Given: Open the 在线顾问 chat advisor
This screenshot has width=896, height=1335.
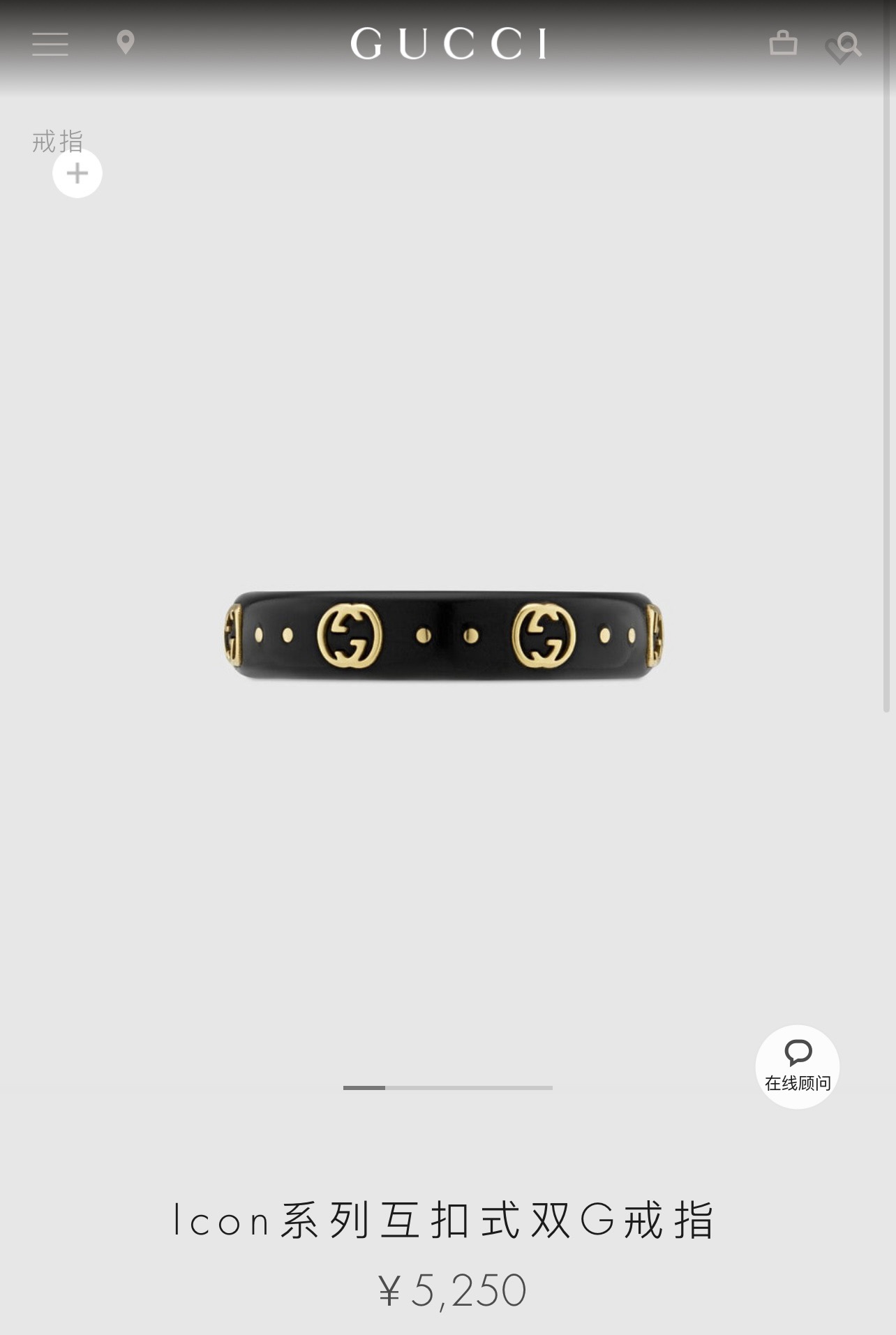Looking at the screenshot, I should [x=798, y=1066].
